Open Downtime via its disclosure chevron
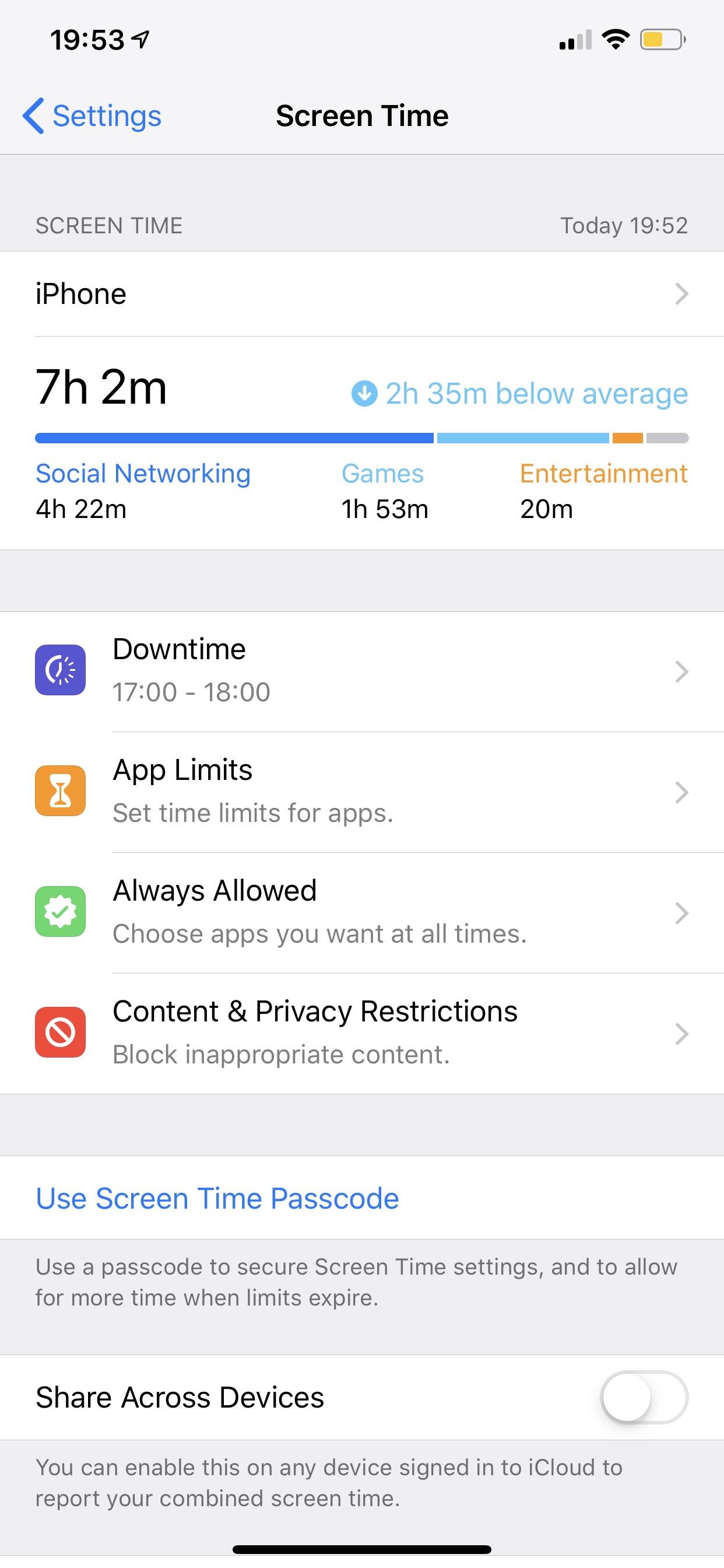The width and height of the screenshot is (724, 1568). (x=681, y=670)
